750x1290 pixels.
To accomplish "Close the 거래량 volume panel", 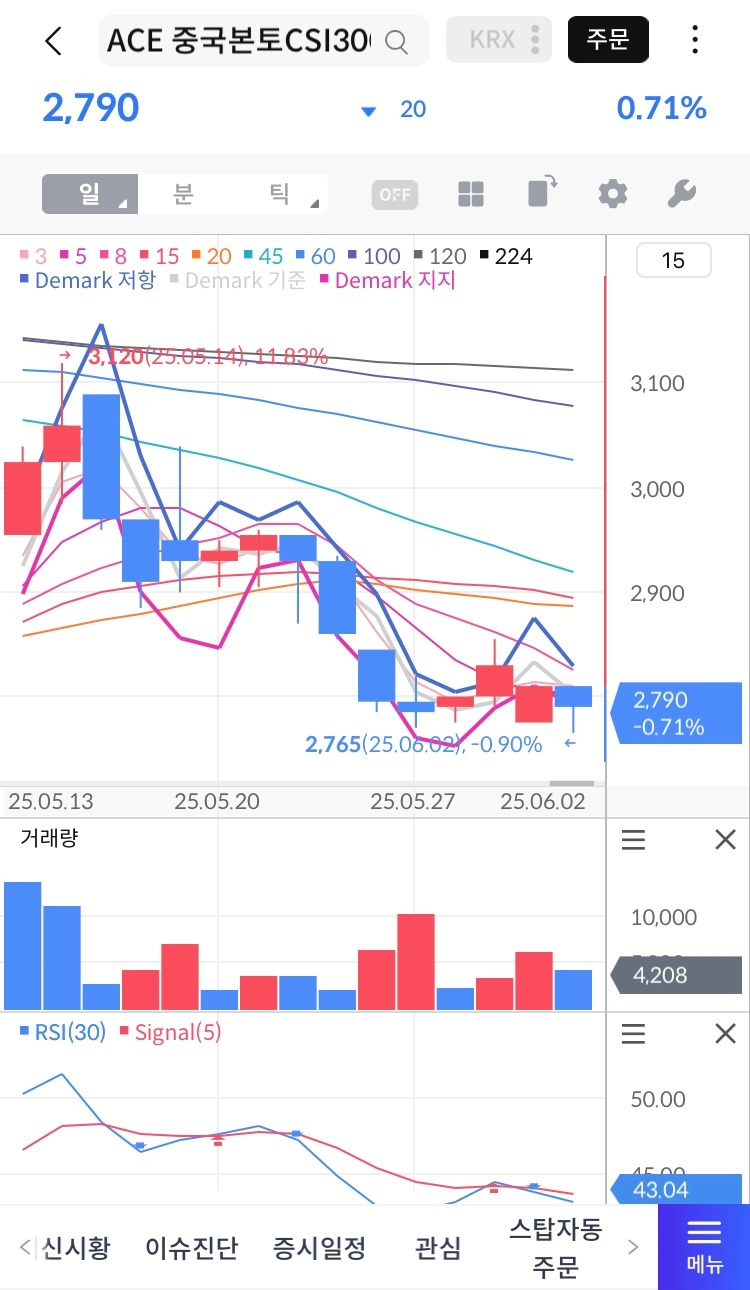I will click(725, 840).
